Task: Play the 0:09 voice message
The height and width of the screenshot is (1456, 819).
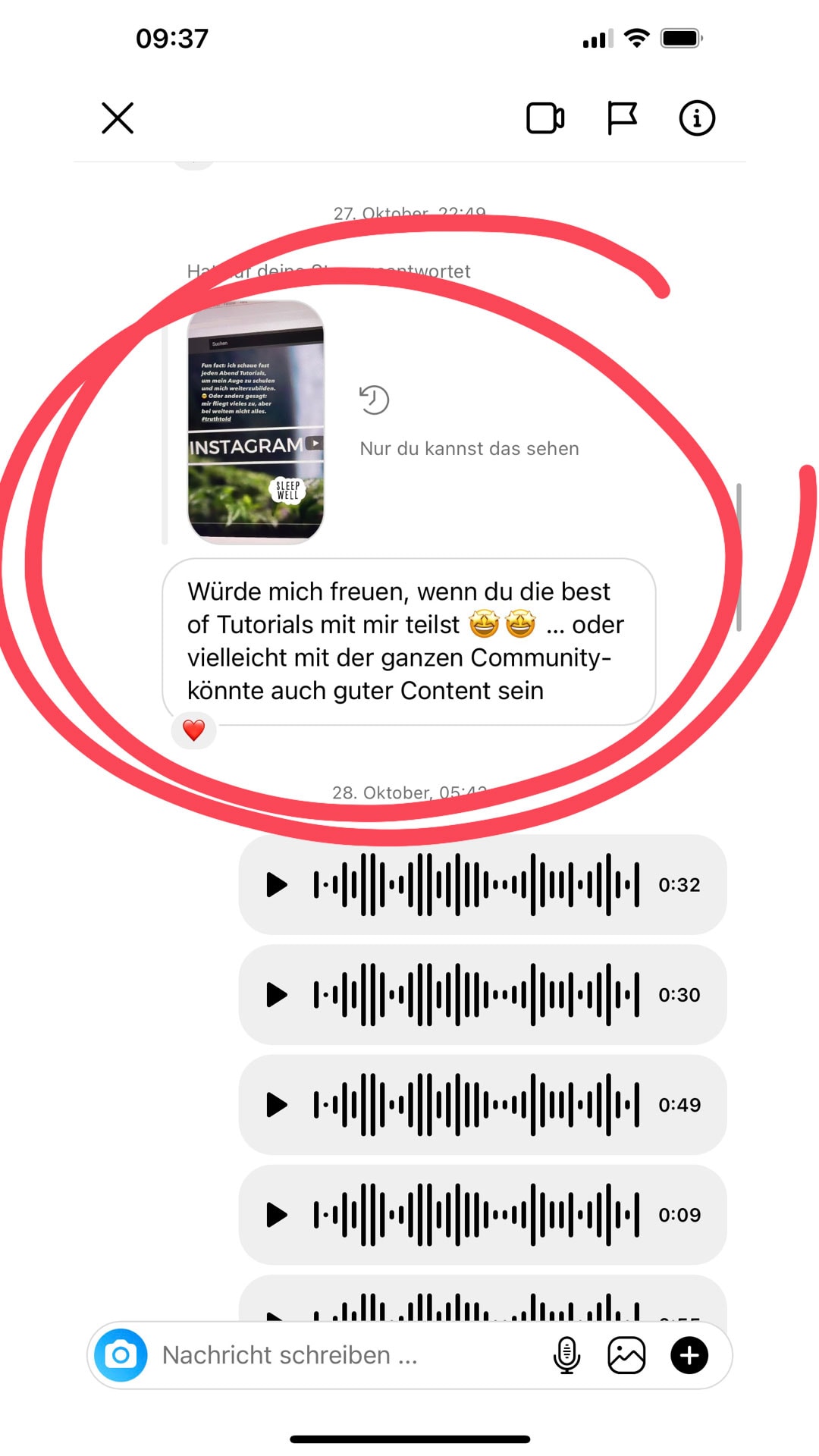Action: pos(277,1214)
